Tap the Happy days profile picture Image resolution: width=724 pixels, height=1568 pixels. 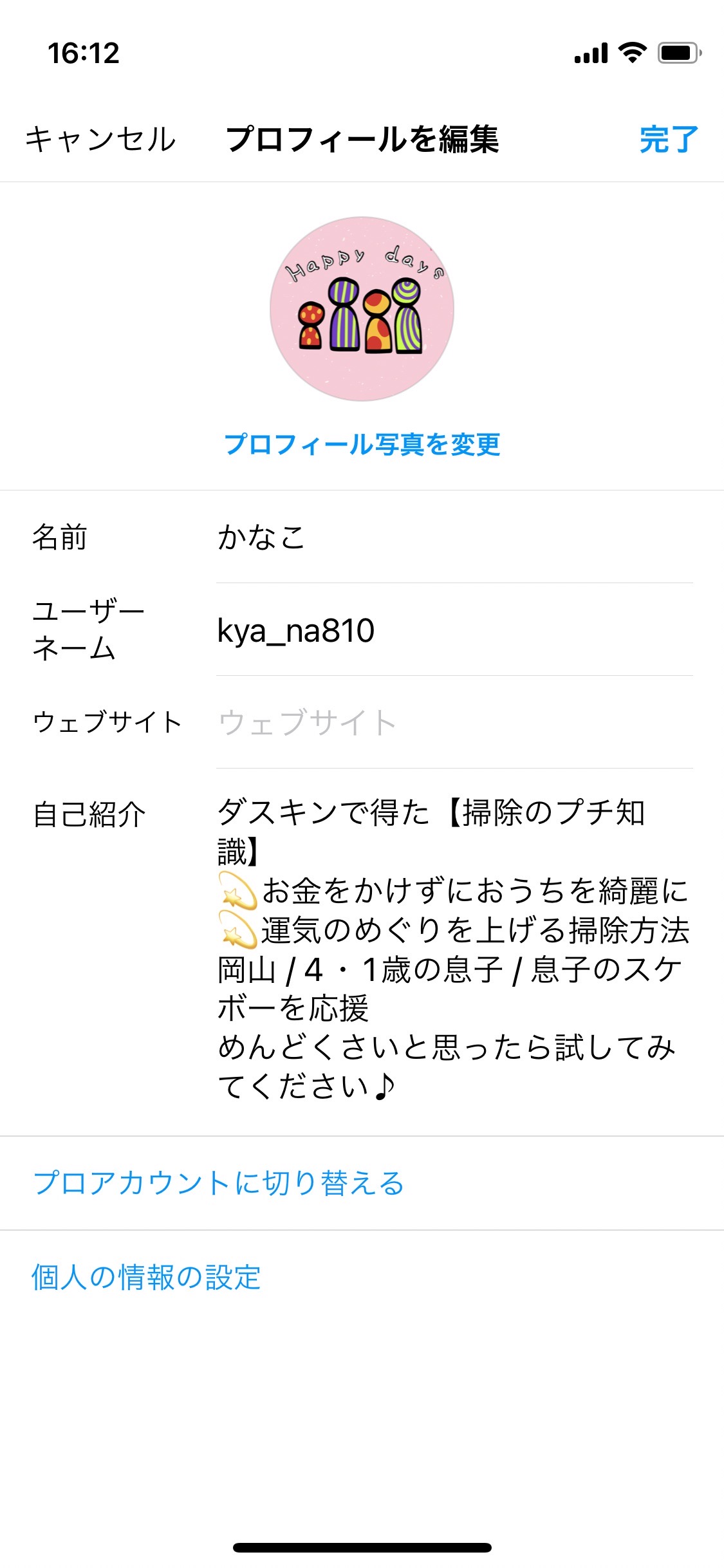point(362,309)
